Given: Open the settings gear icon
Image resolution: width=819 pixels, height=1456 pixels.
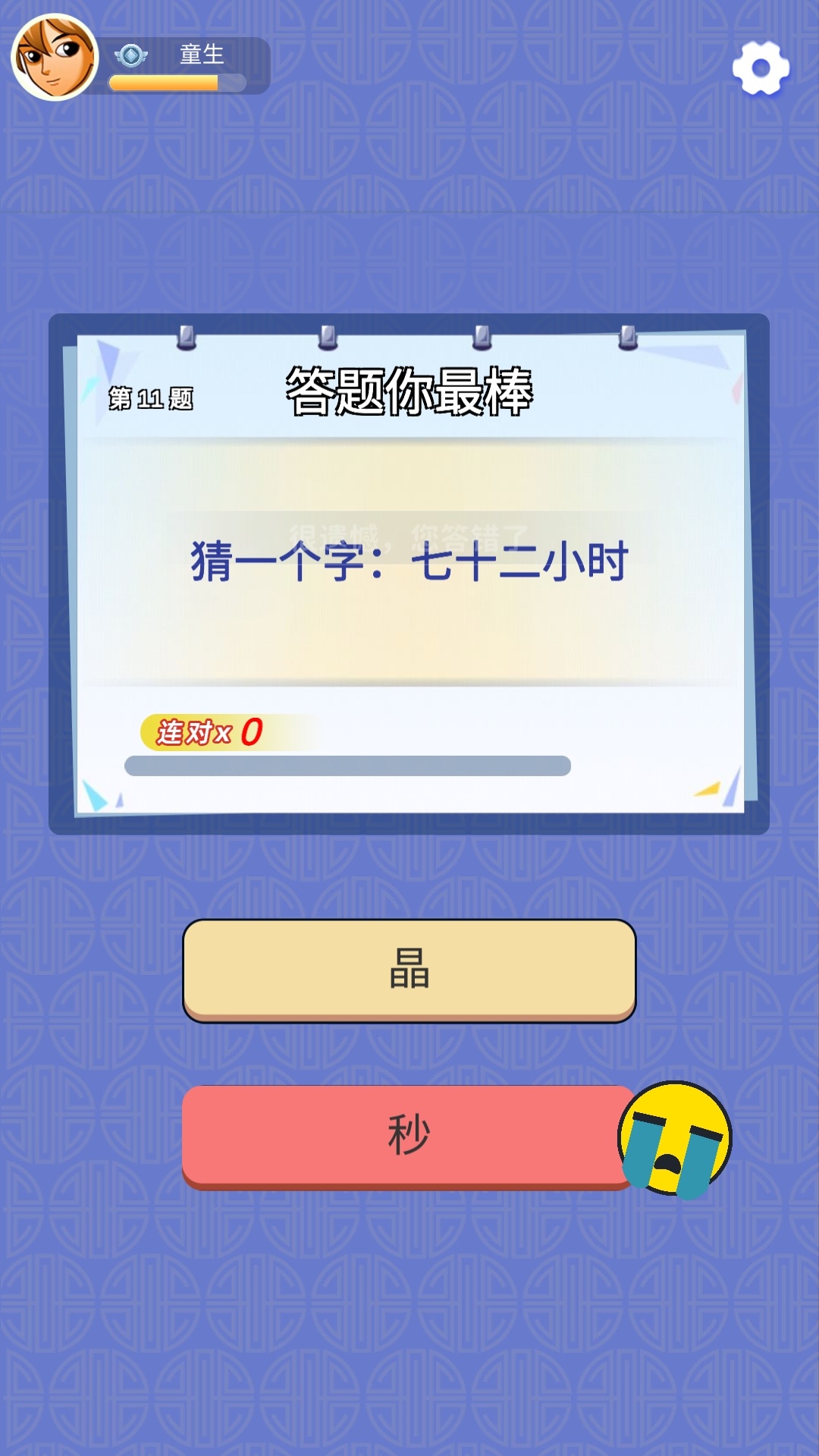Looking at the screenshot, I should point(761,68).
